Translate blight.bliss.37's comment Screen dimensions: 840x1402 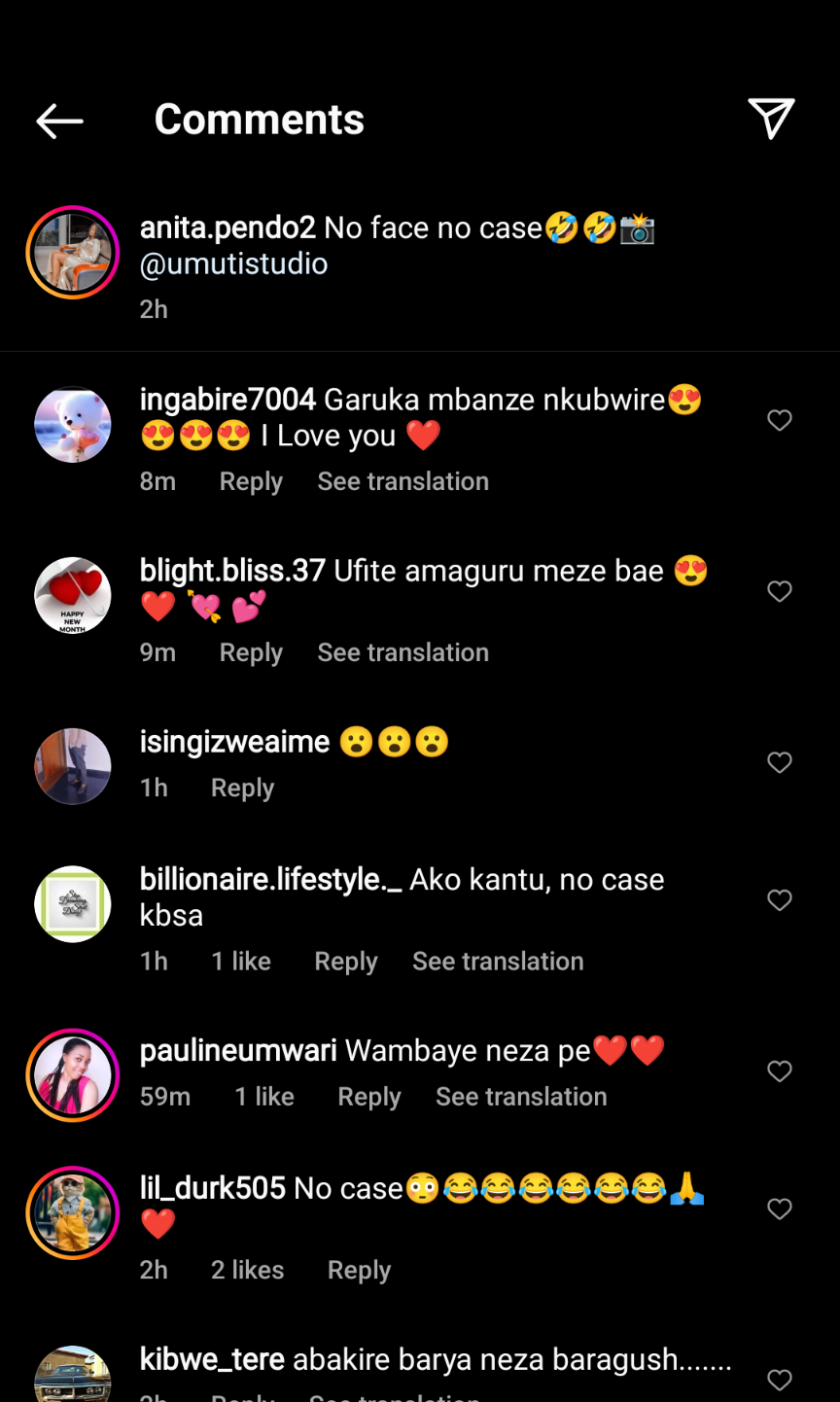coord(402,652)
